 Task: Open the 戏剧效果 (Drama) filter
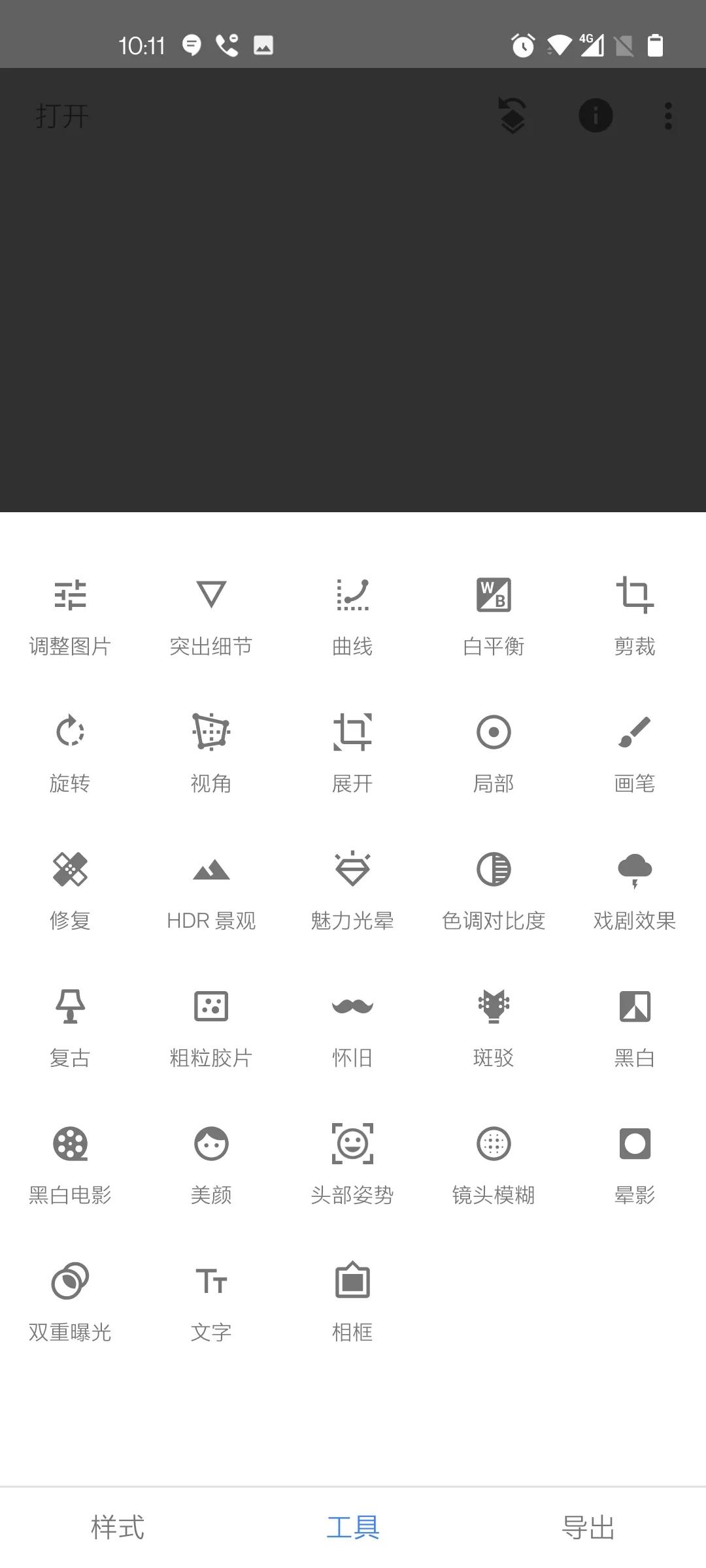click(634, 889)
